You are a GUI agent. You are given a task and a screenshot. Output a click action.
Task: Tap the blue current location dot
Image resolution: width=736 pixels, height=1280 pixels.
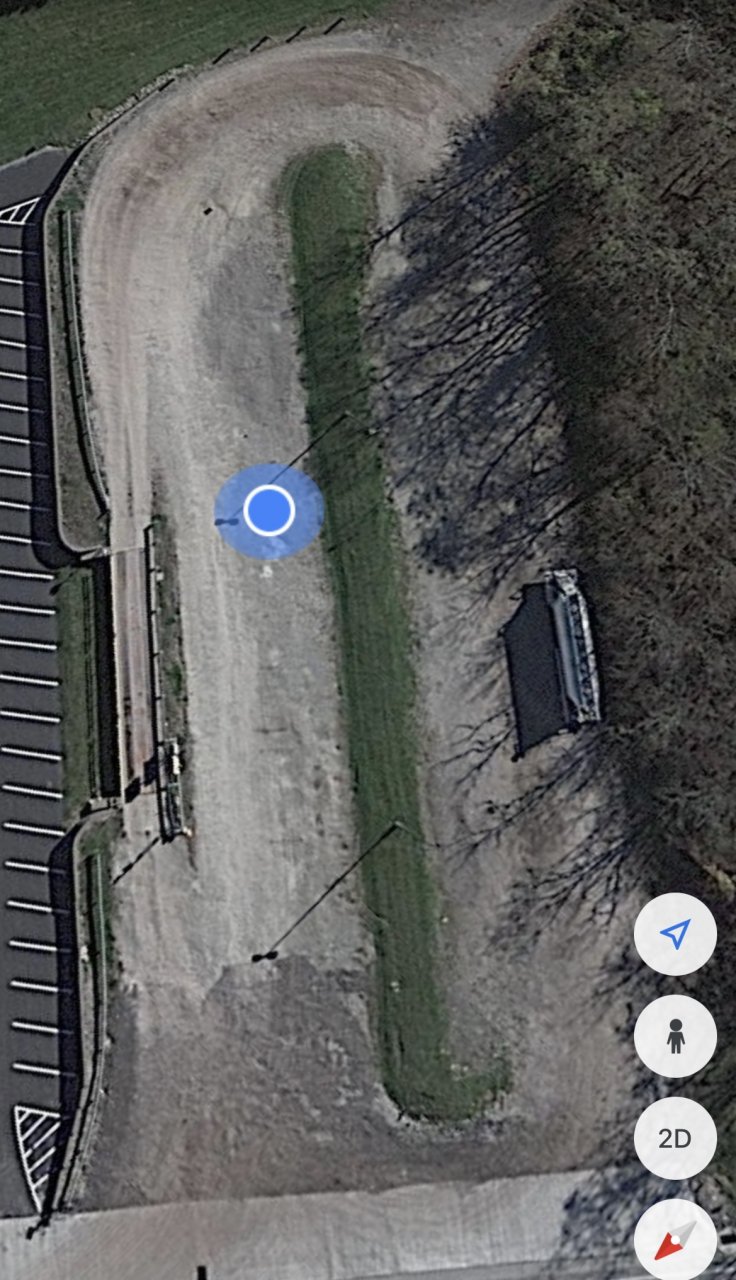click(x=269, y=510)
